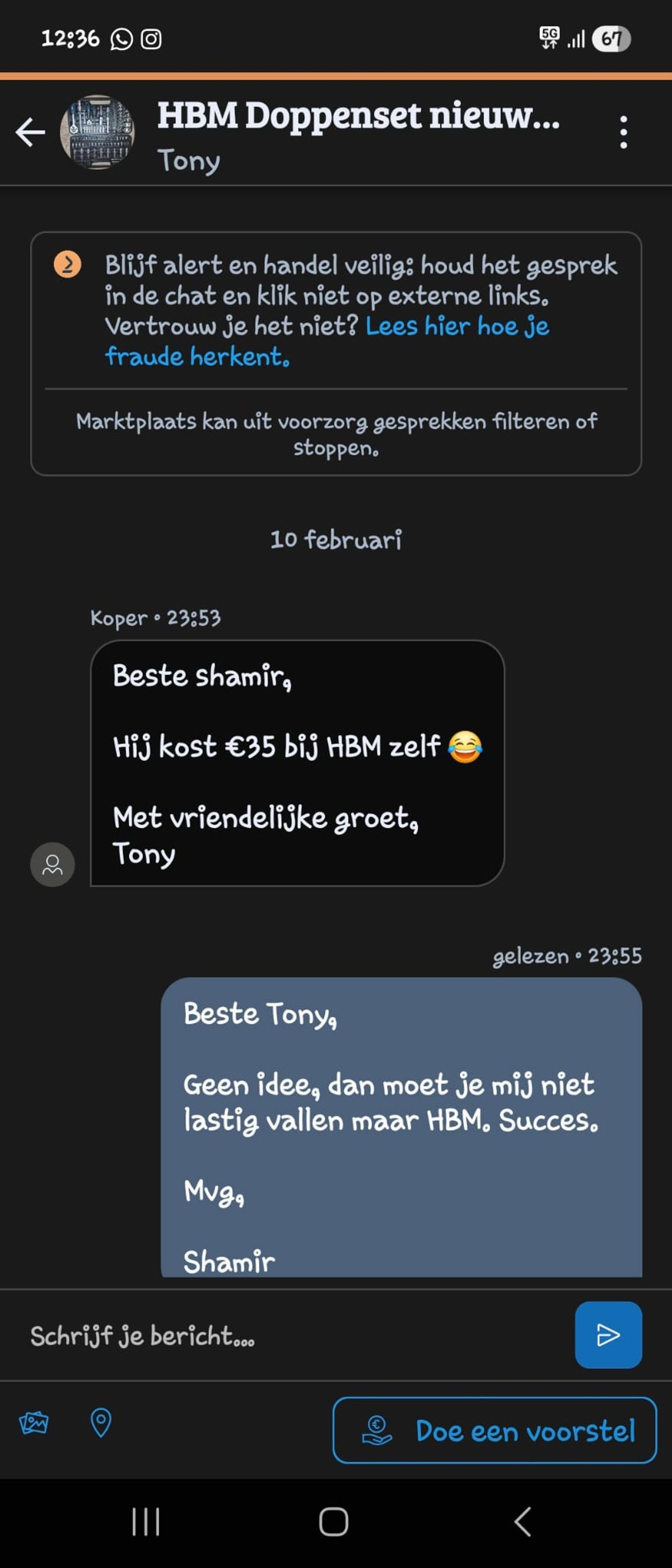Screen dimensions: 672x1568
Task: Open the HBM Doppenset listing thumbnail
Action: tap(97, 132)
